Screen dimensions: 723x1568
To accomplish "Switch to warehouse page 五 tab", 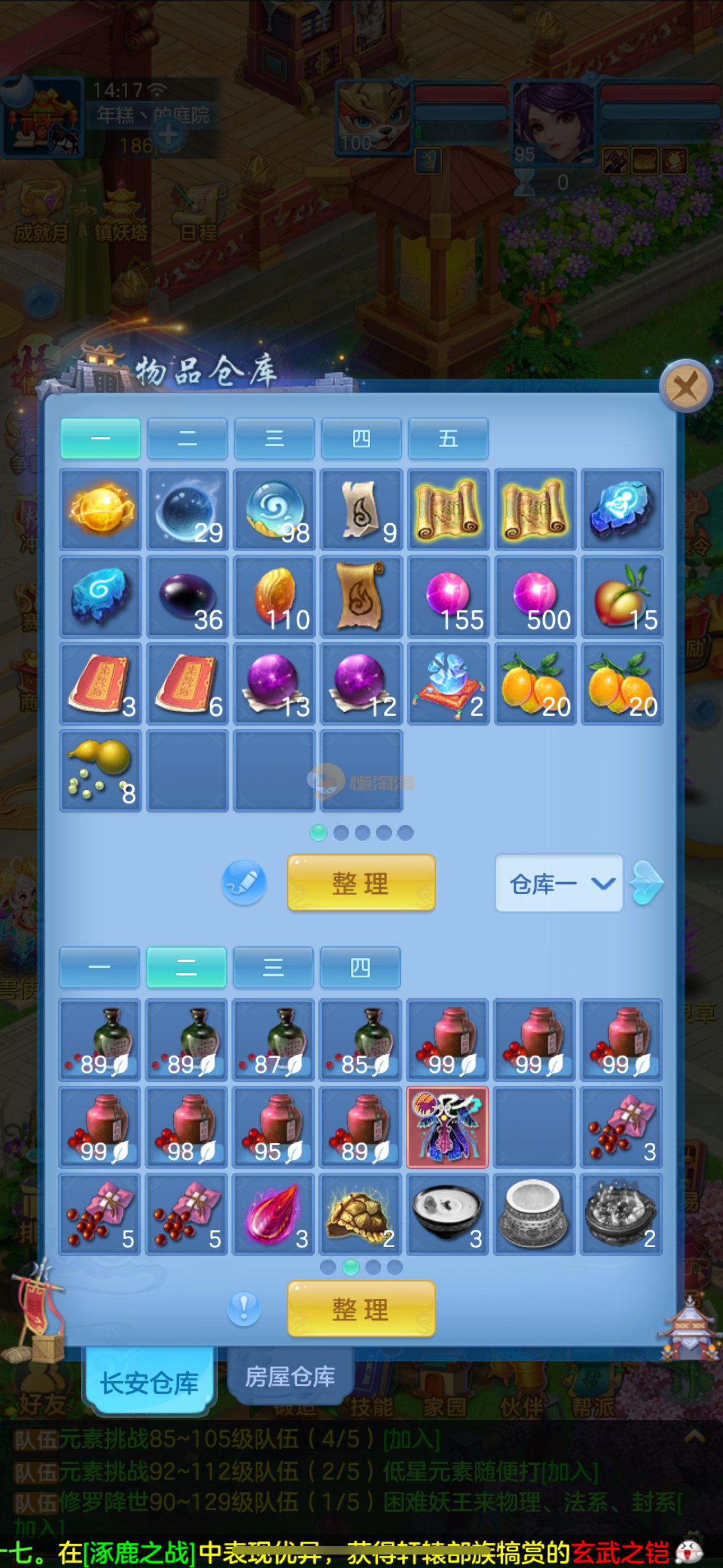I will tap(448, 438).
